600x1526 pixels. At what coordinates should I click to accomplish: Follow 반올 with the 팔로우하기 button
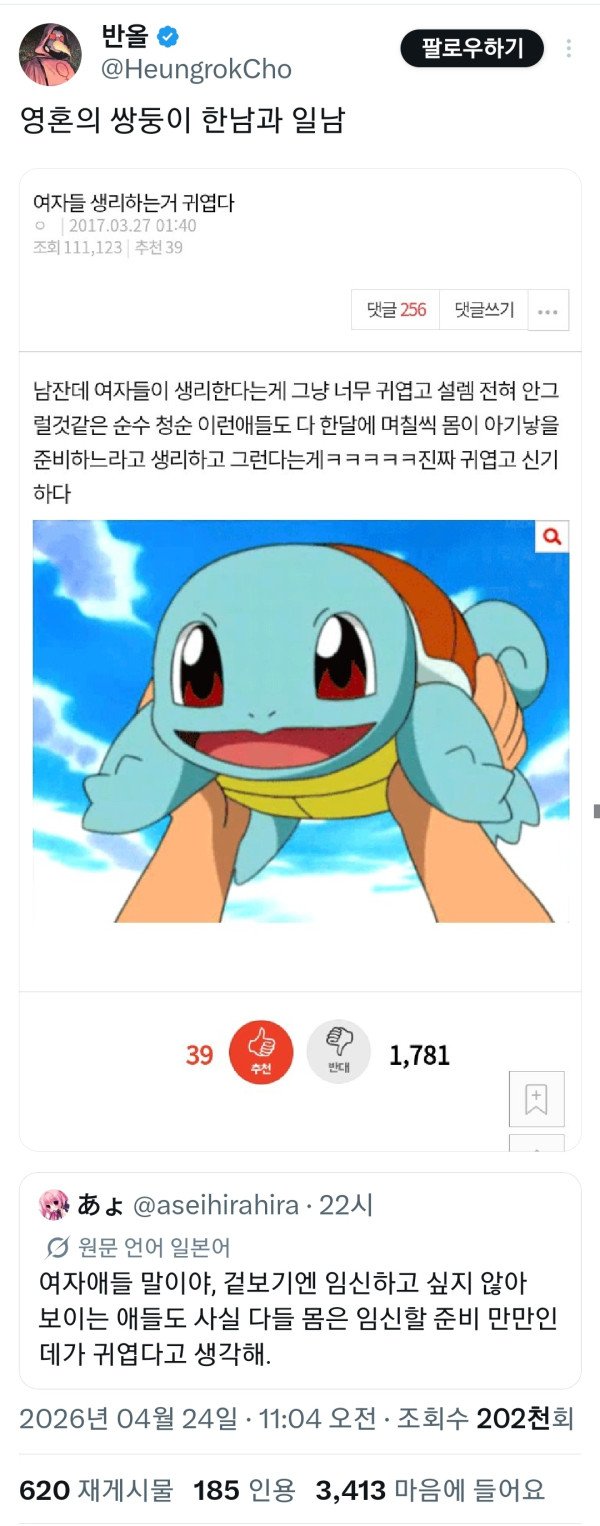click(472, 48)
